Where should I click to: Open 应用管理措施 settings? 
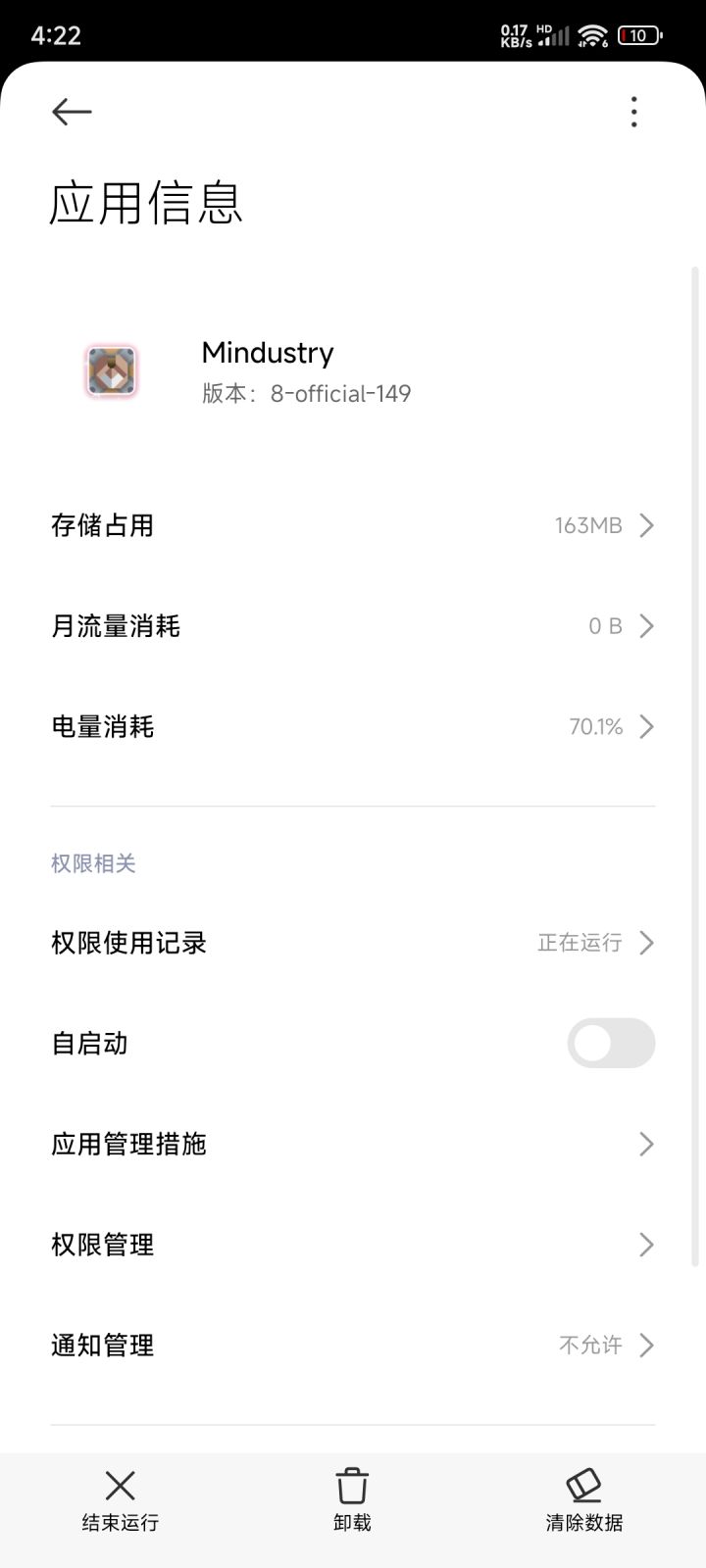point(352,1144)
